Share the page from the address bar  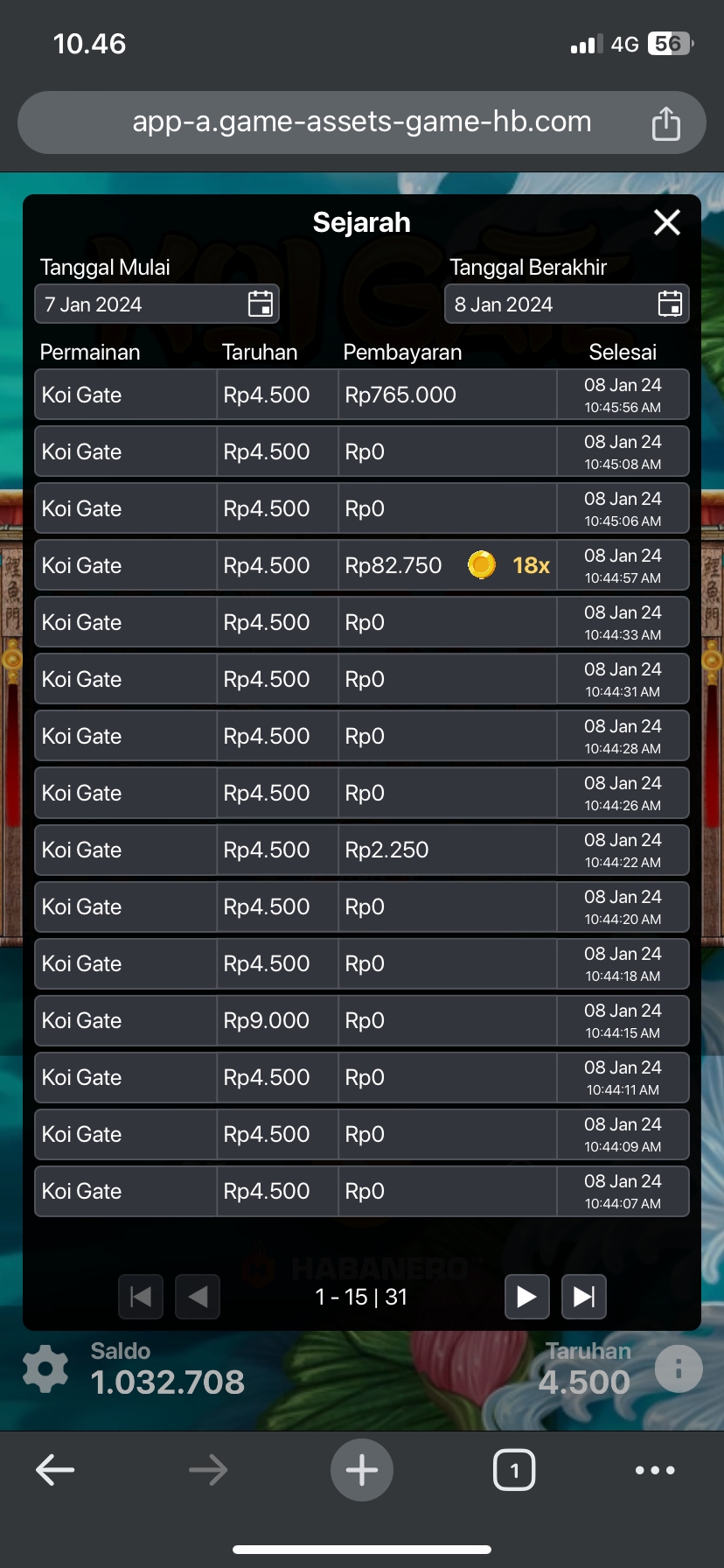pos(665,123)
